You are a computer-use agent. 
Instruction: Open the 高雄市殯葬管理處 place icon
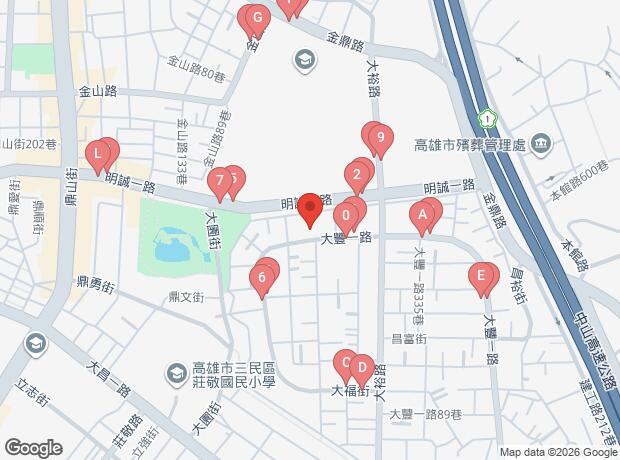coord(541,144)
